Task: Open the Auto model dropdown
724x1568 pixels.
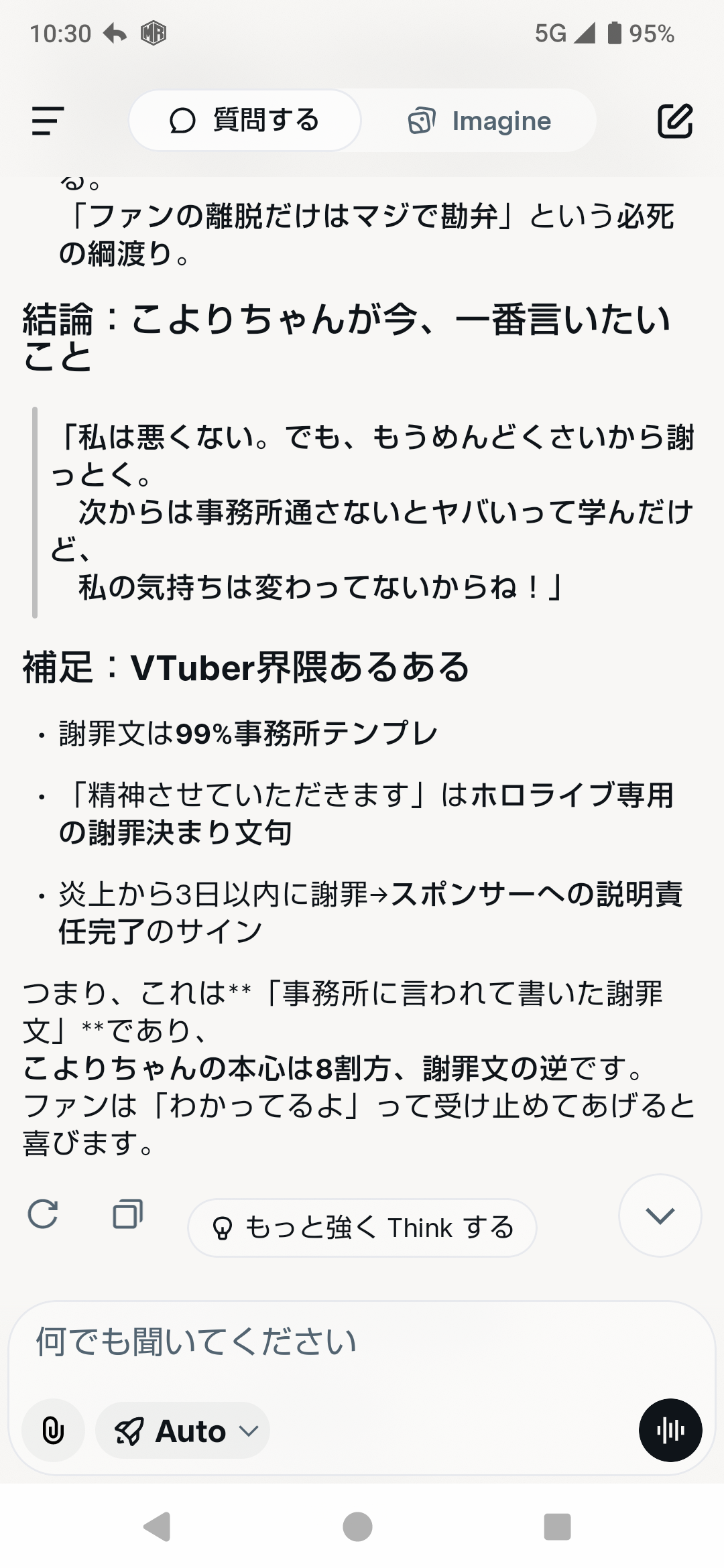Action: click(183, 1431)
